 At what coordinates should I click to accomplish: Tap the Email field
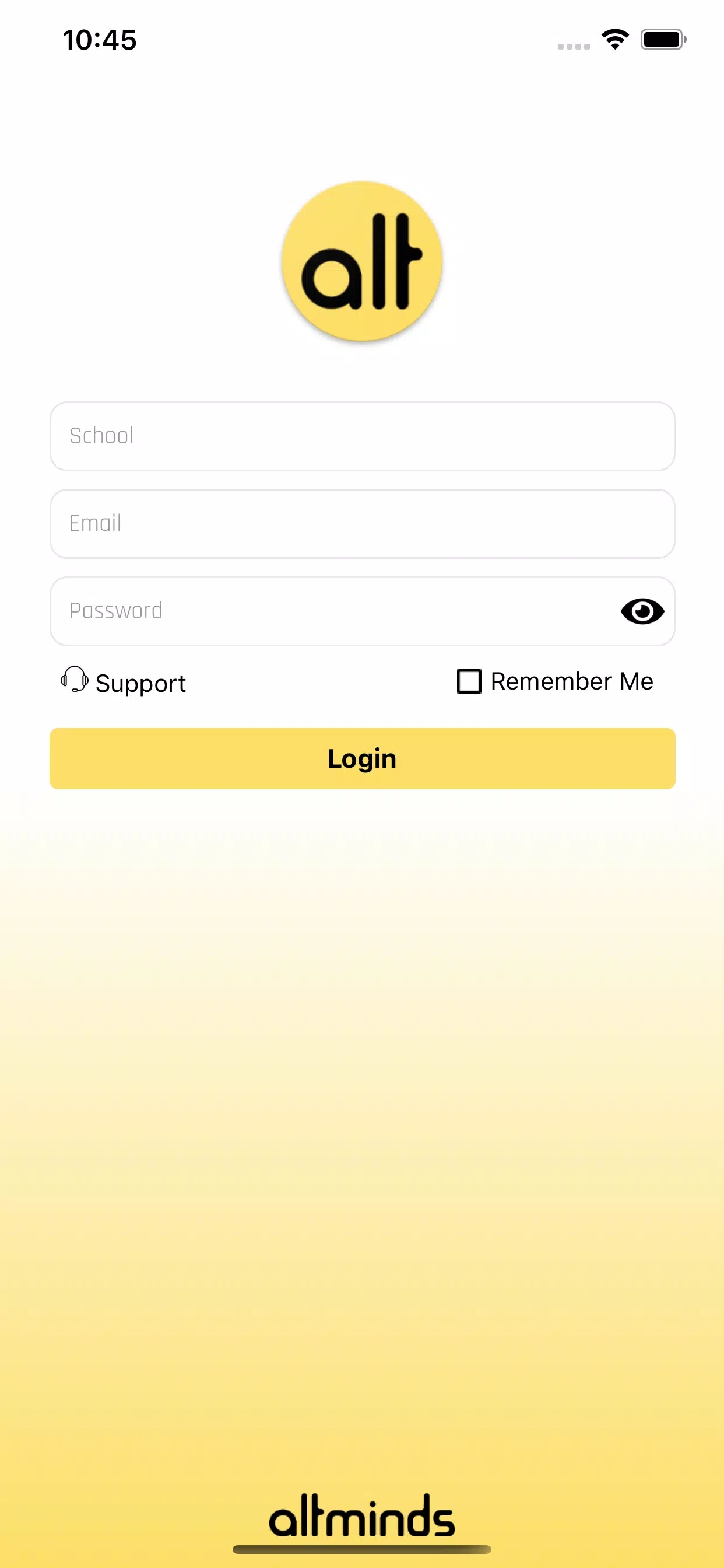click(x=362, y=523)
